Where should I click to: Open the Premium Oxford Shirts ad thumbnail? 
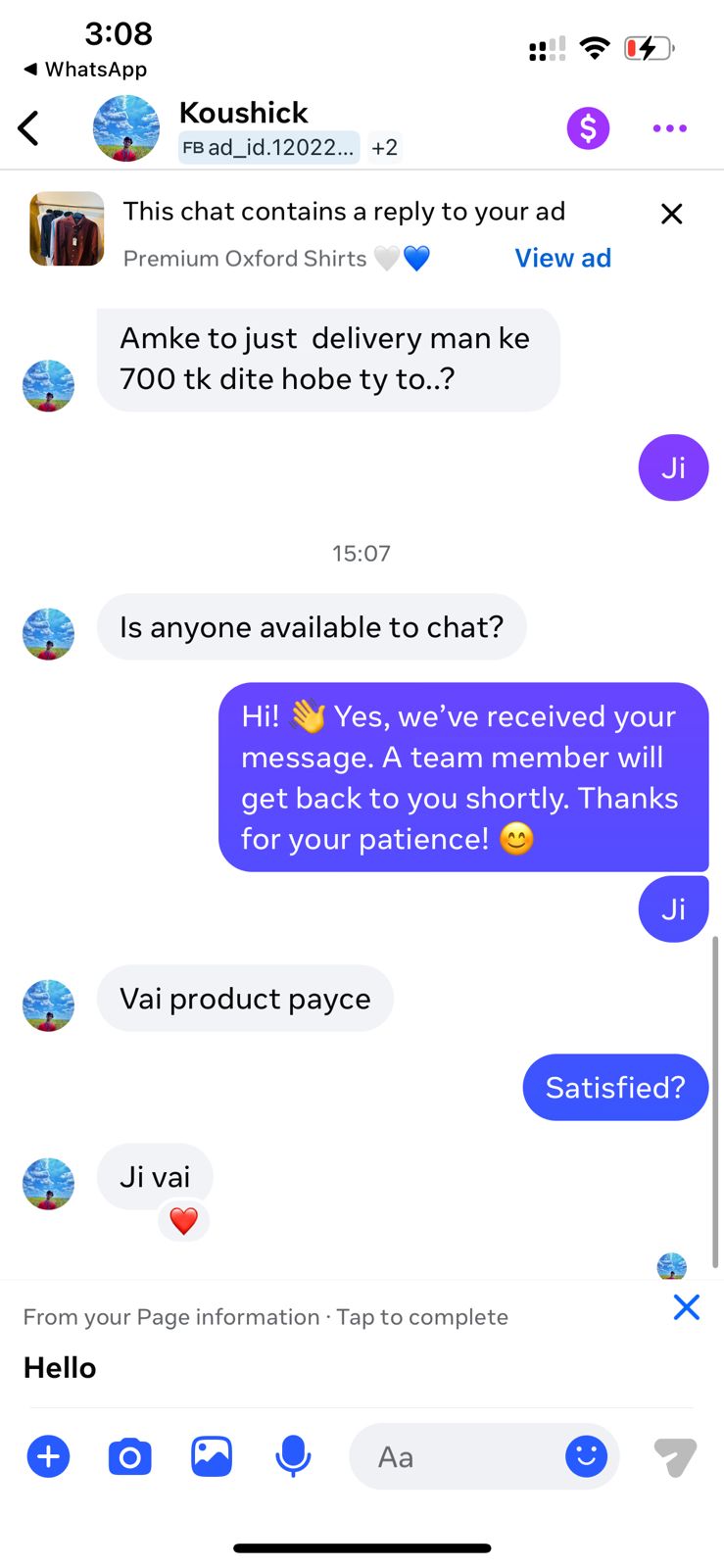[67, 228]
